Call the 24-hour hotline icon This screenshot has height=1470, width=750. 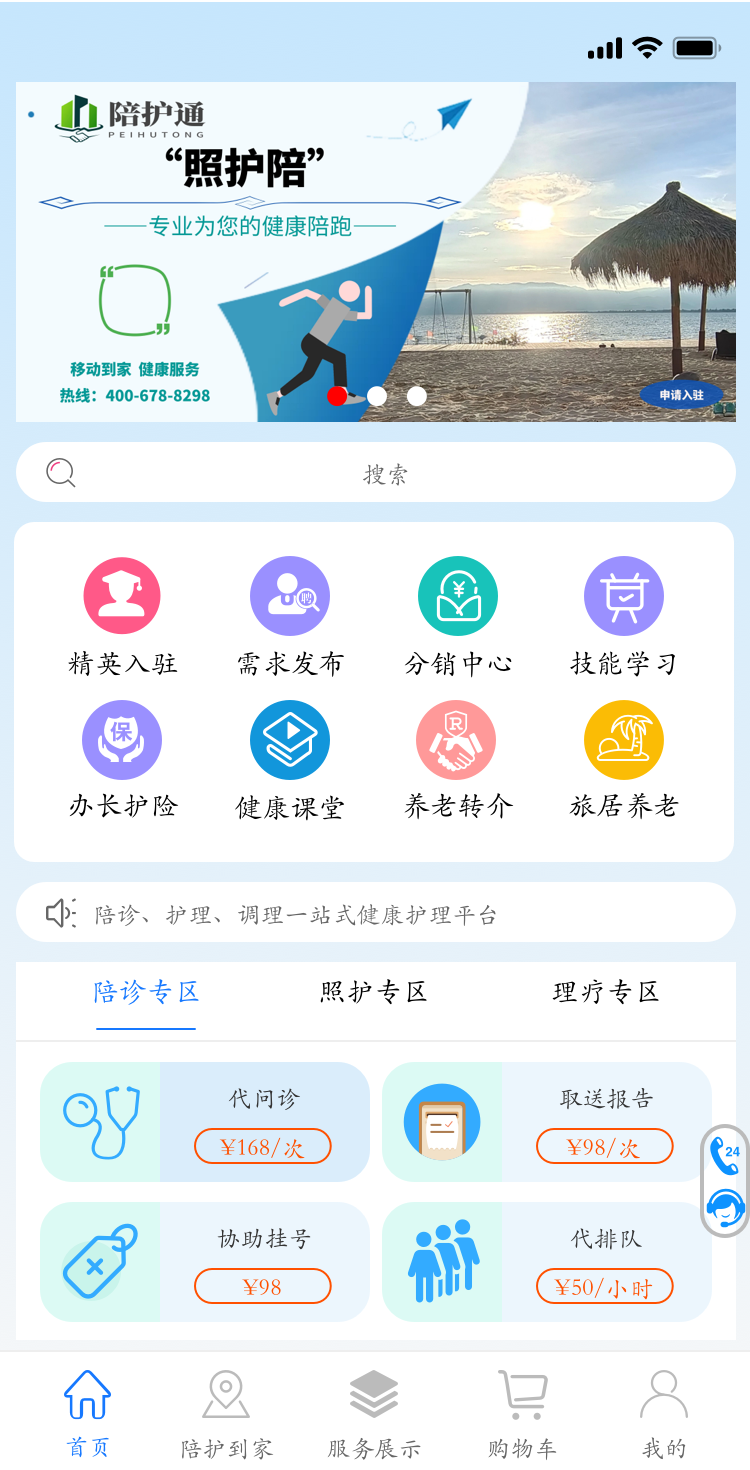coord(725,1155)
